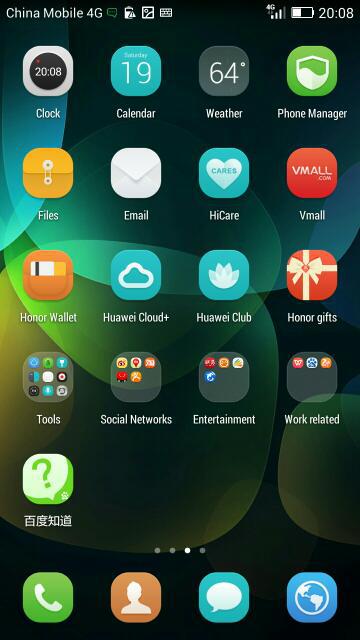Open the phone dialer in the dock
Image resolution: width=360 pixels, height=640 pixels.
point(48,598)
